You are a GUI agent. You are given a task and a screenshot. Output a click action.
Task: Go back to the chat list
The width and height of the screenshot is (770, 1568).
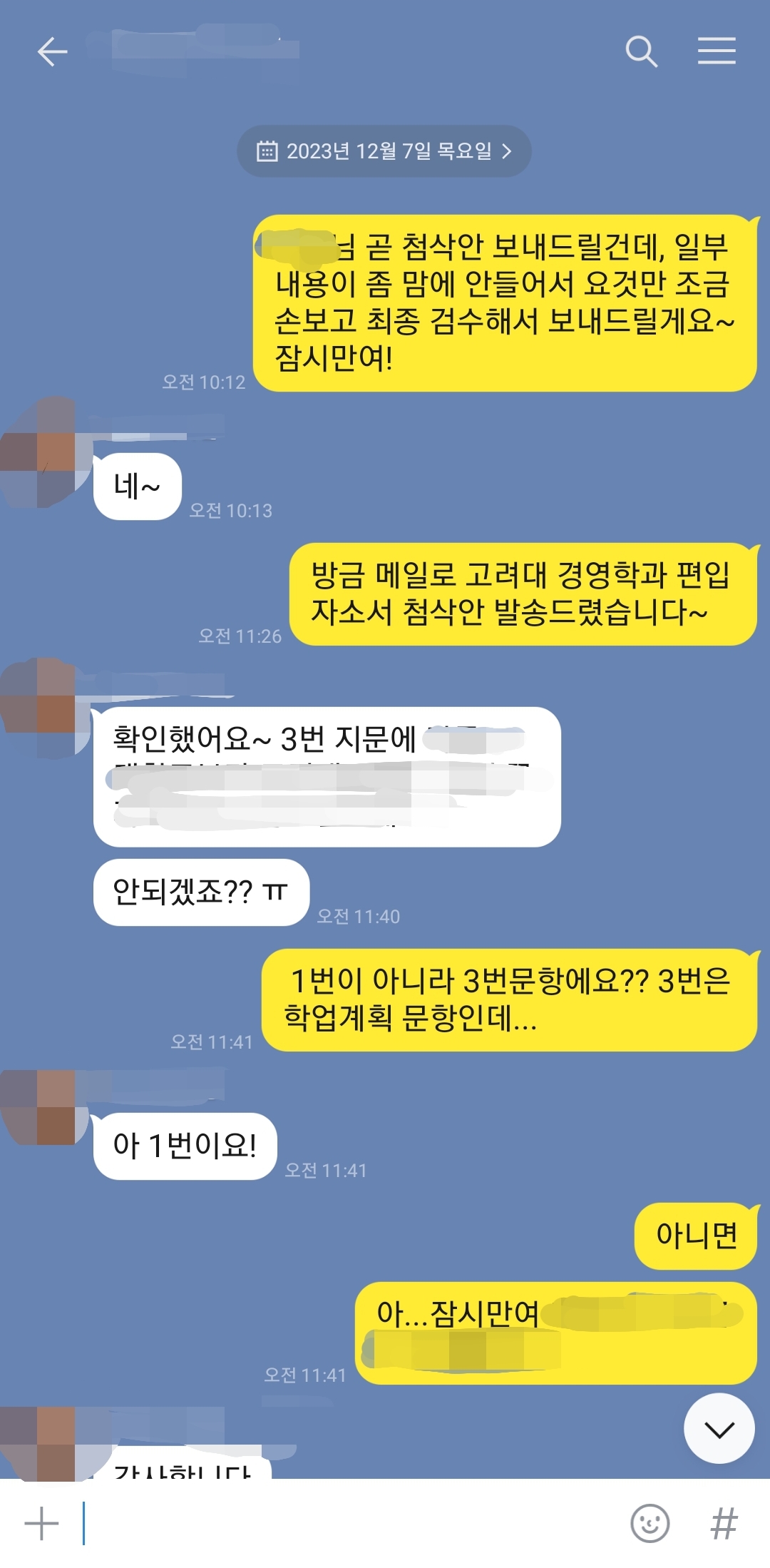pyautogui.click(x=52, y=52)
